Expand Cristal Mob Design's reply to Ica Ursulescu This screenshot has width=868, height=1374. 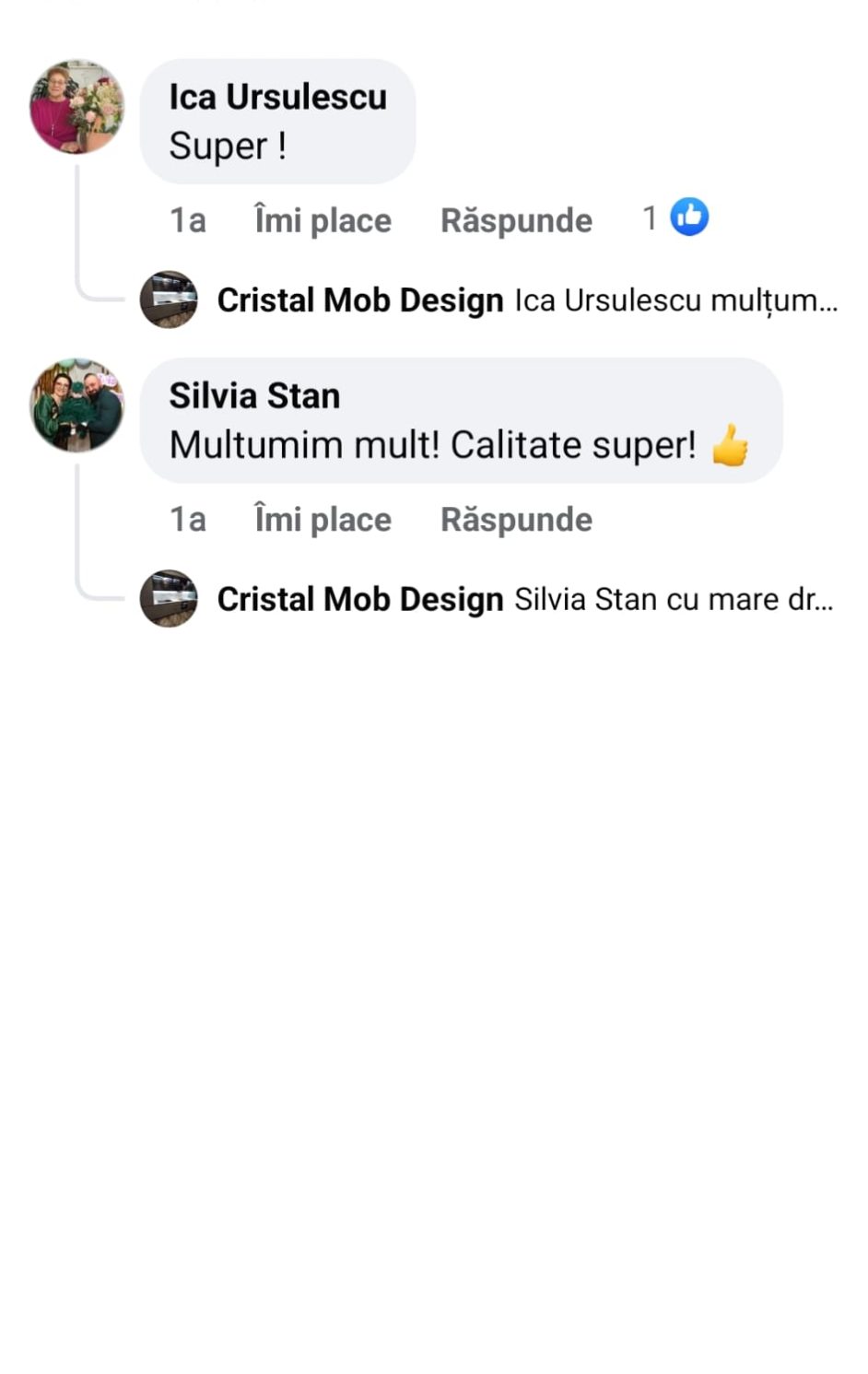click(x=675, y=300)
